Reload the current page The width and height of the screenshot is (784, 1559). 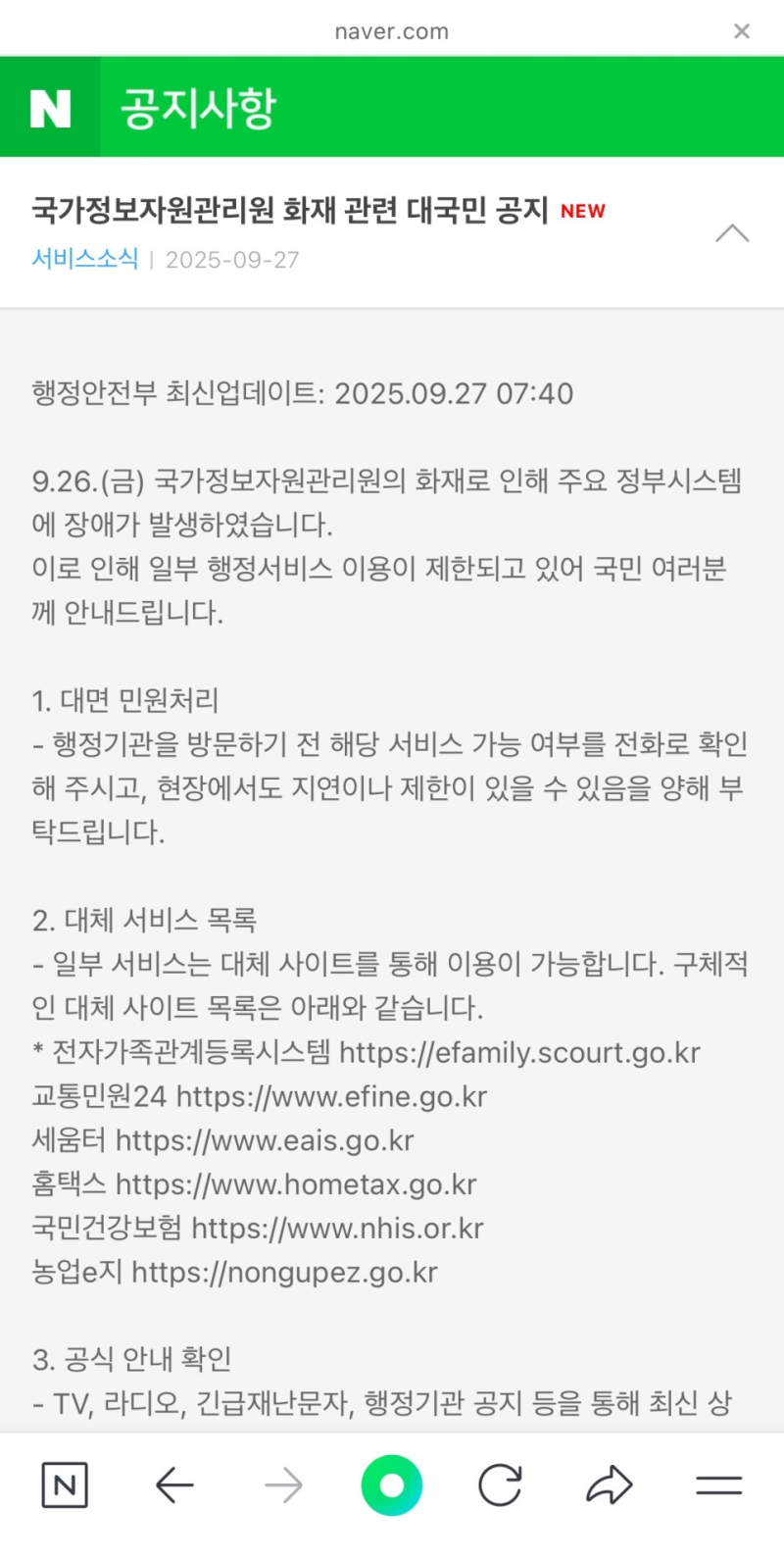click(x=500, y=1485)
